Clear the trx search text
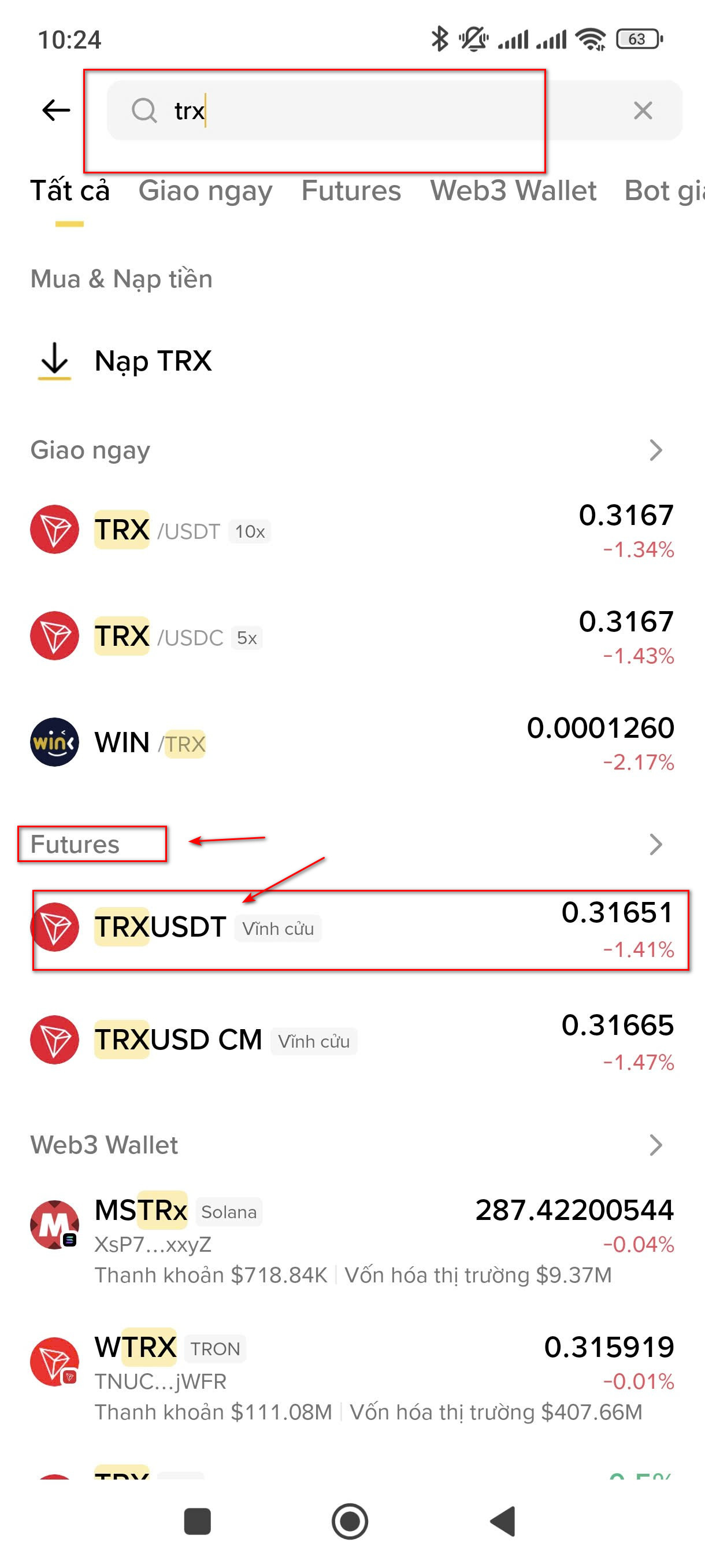The width and height of the screenshot is (705, 1568). pos(643,110)
